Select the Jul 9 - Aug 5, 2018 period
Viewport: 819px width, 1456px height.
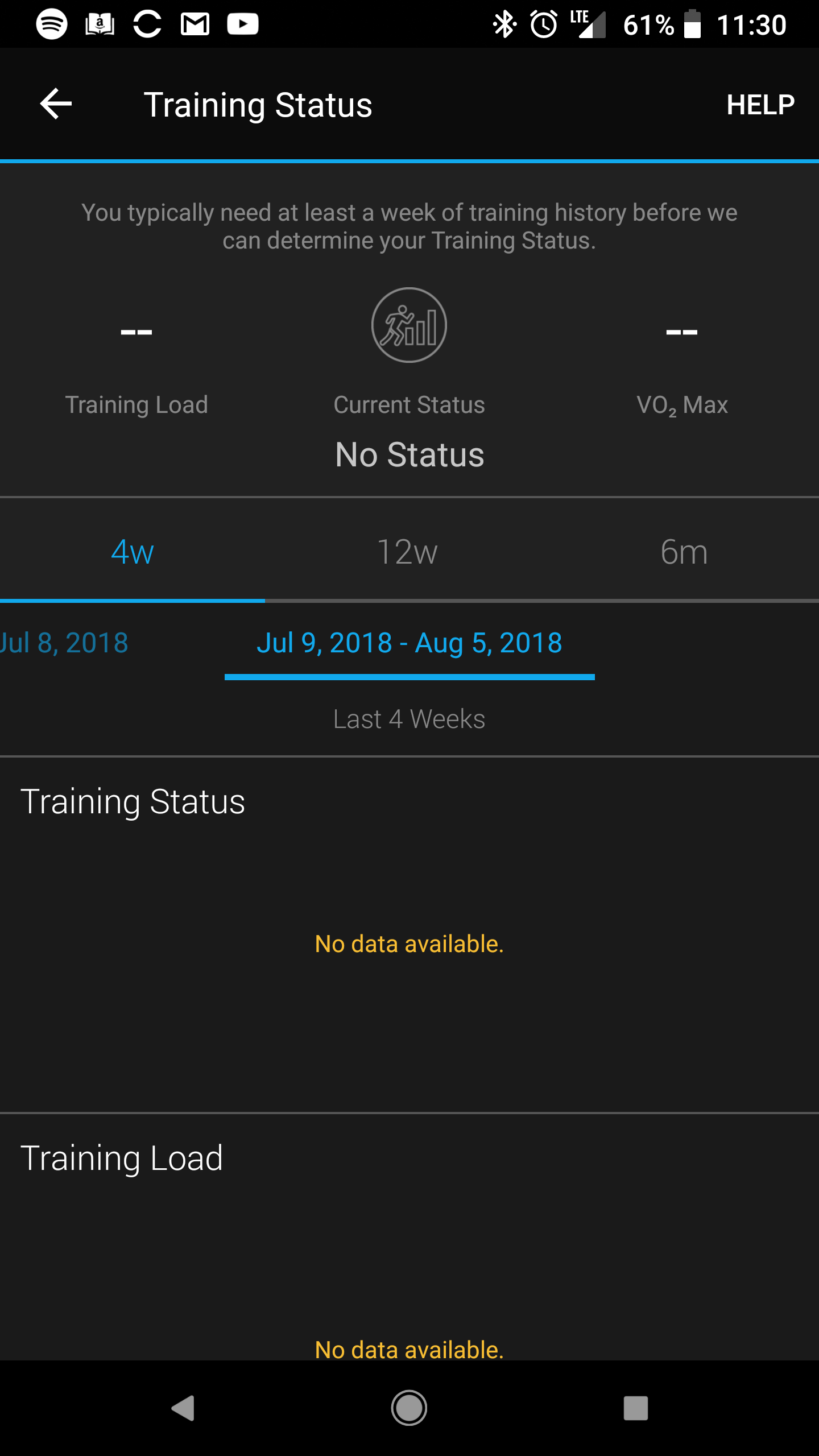pyautogui.click(x=409, y=643)
